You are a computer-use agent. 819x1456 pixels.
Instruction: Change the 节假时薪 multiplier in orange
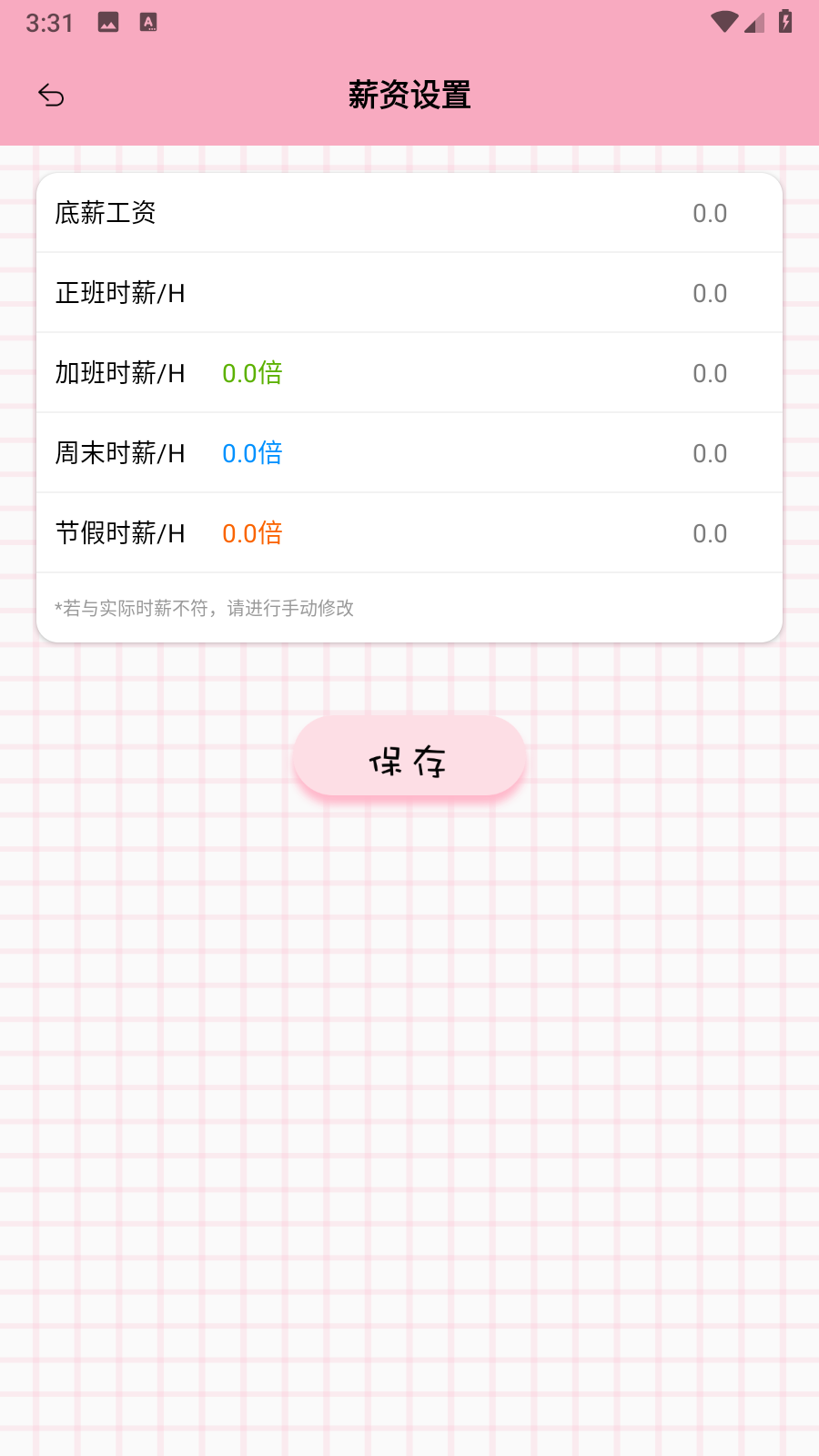coord(252,533)
